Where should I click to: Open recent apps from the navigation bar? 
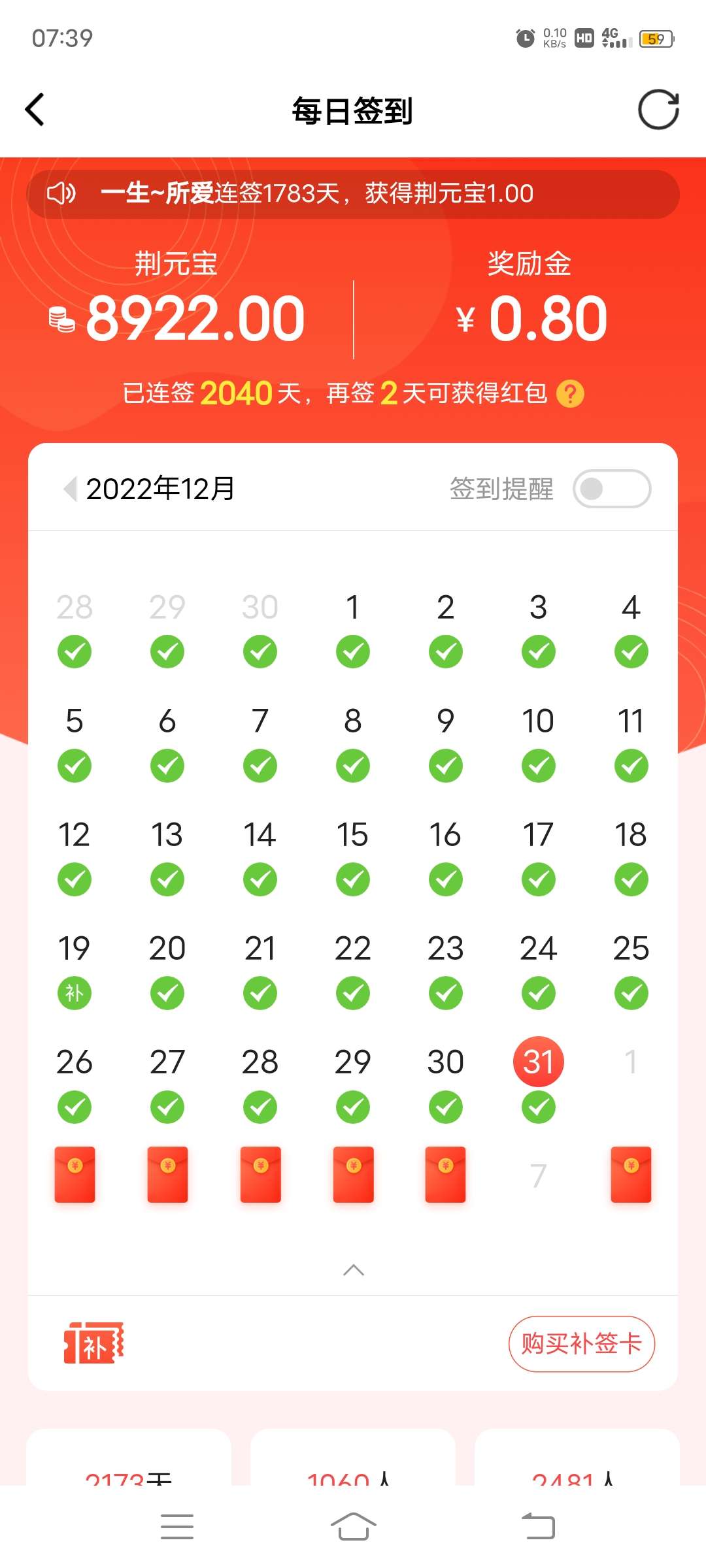point(177,1527)
